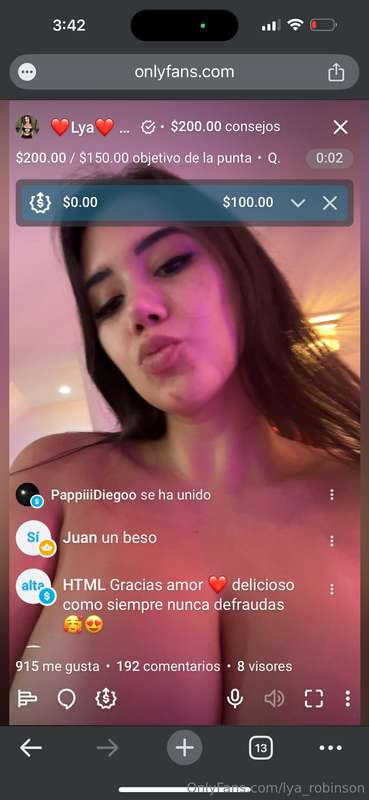Close the live stream with the top X

(340, 127)
